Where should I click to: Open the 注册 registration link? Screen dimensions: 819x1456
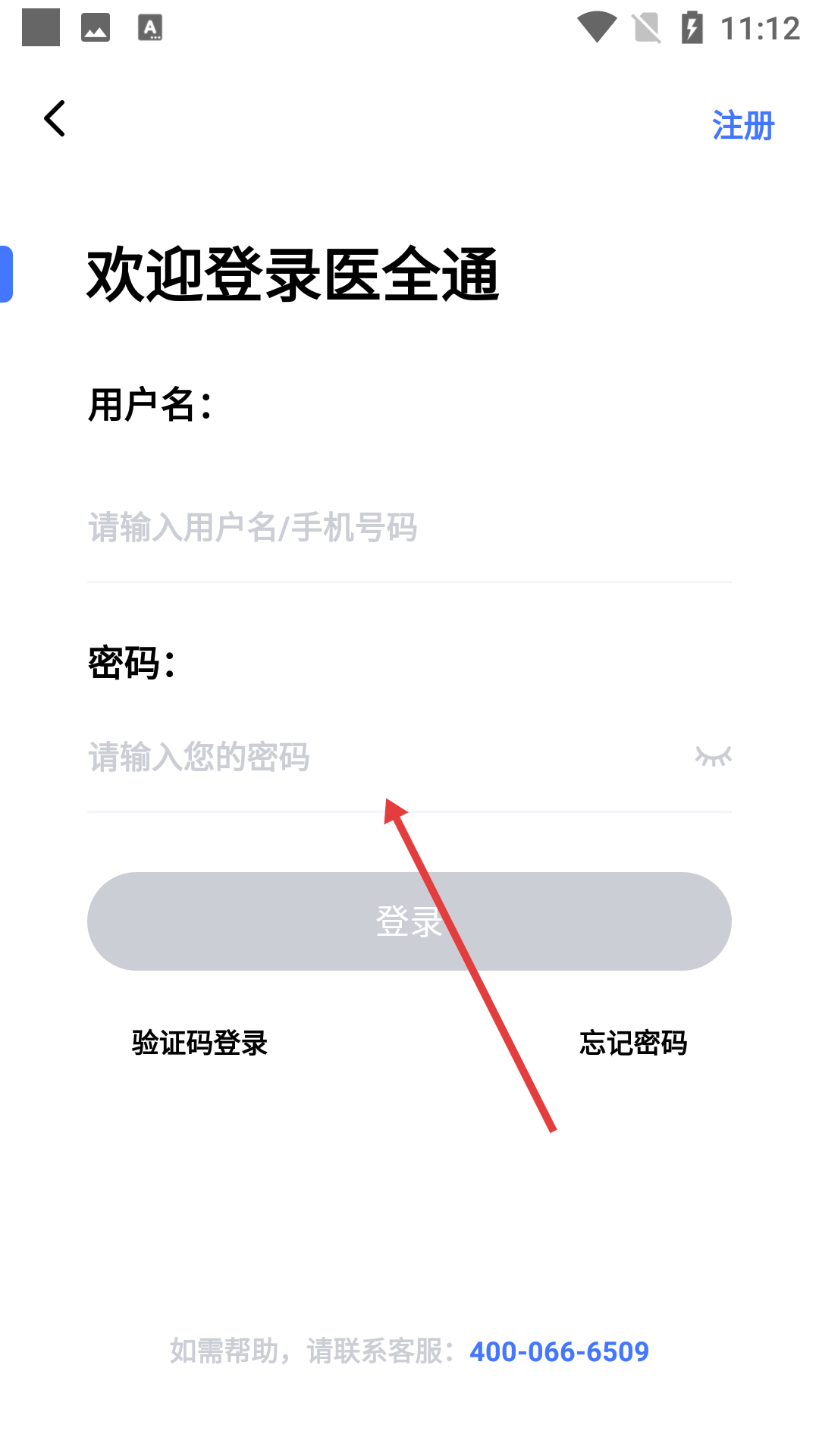click(x=742, y=126)
